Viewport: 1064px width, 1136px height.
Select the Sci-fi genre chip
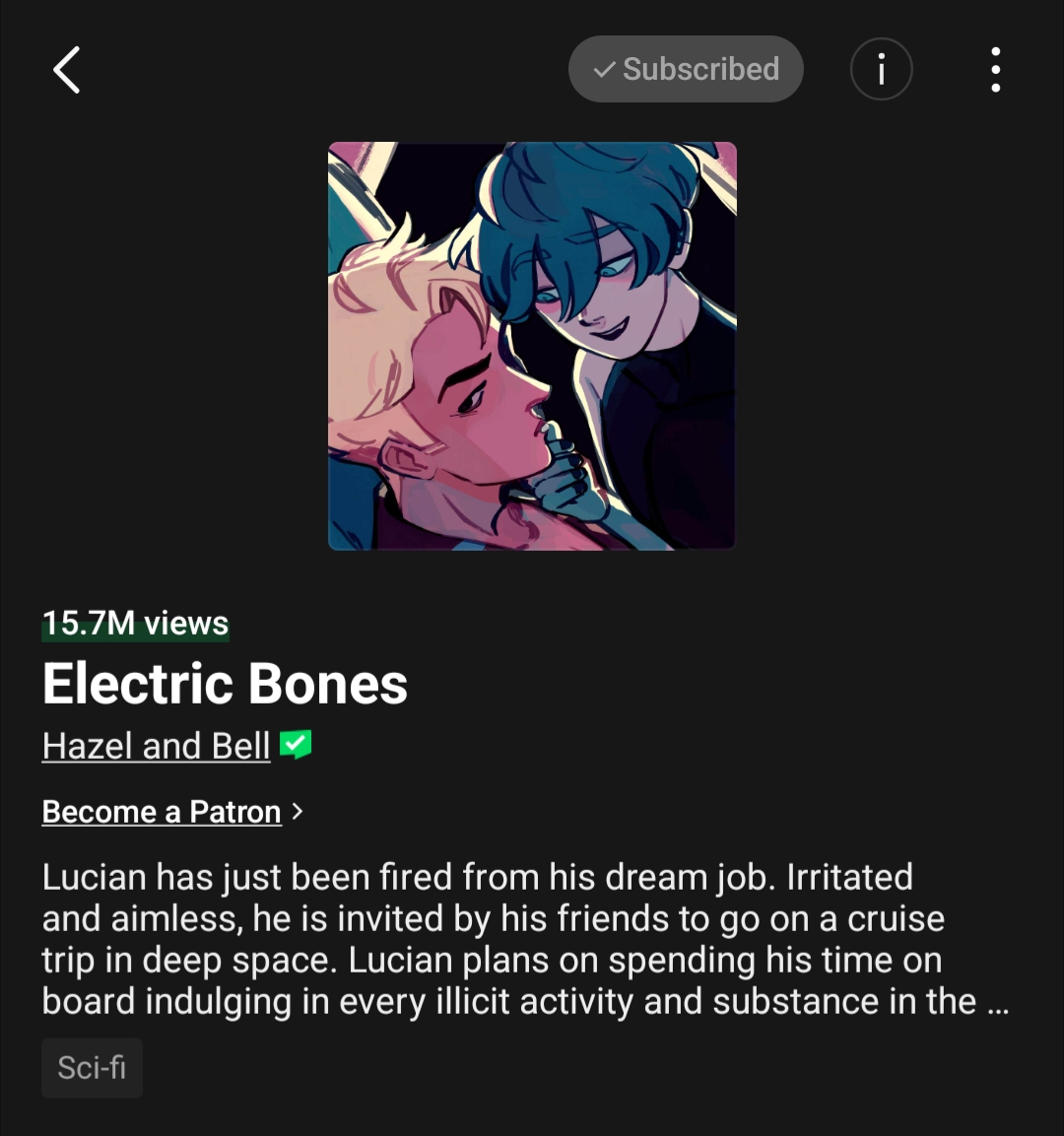click(x=92, y=1068)
